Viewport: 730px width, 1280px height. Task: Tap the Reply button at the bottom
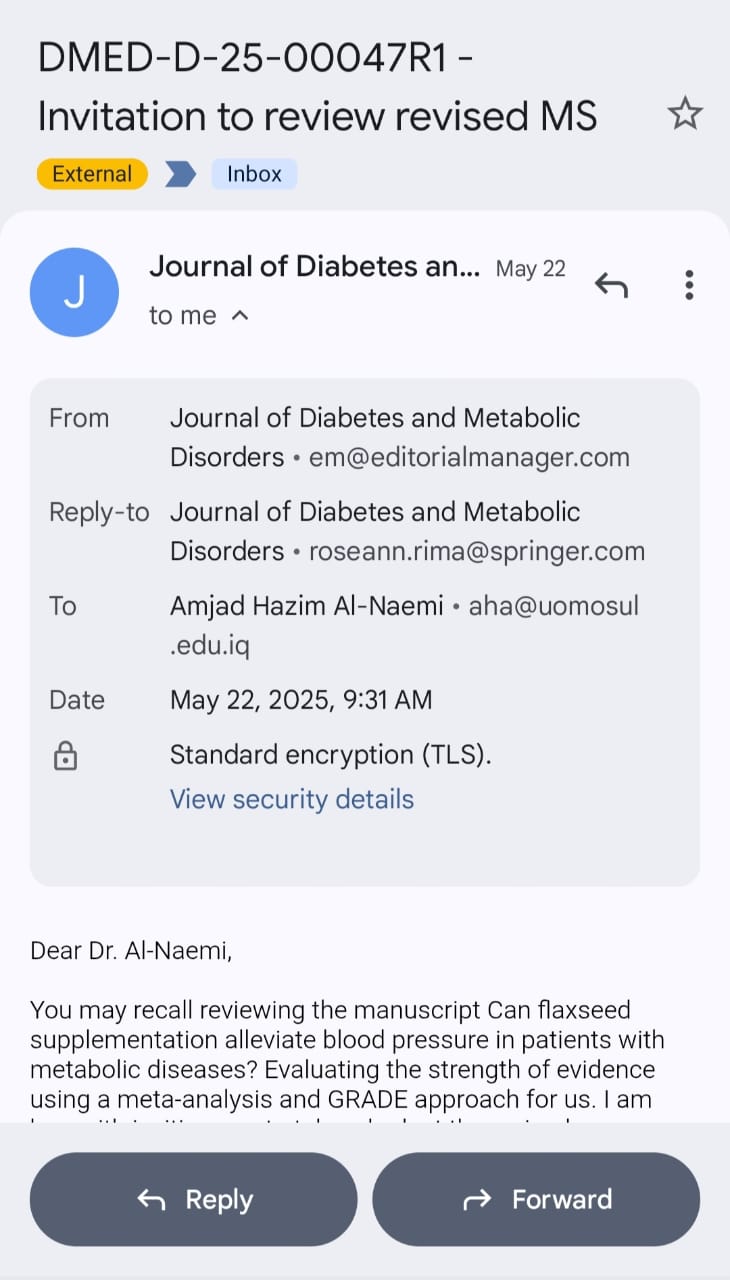click(x=194, y=1199)
